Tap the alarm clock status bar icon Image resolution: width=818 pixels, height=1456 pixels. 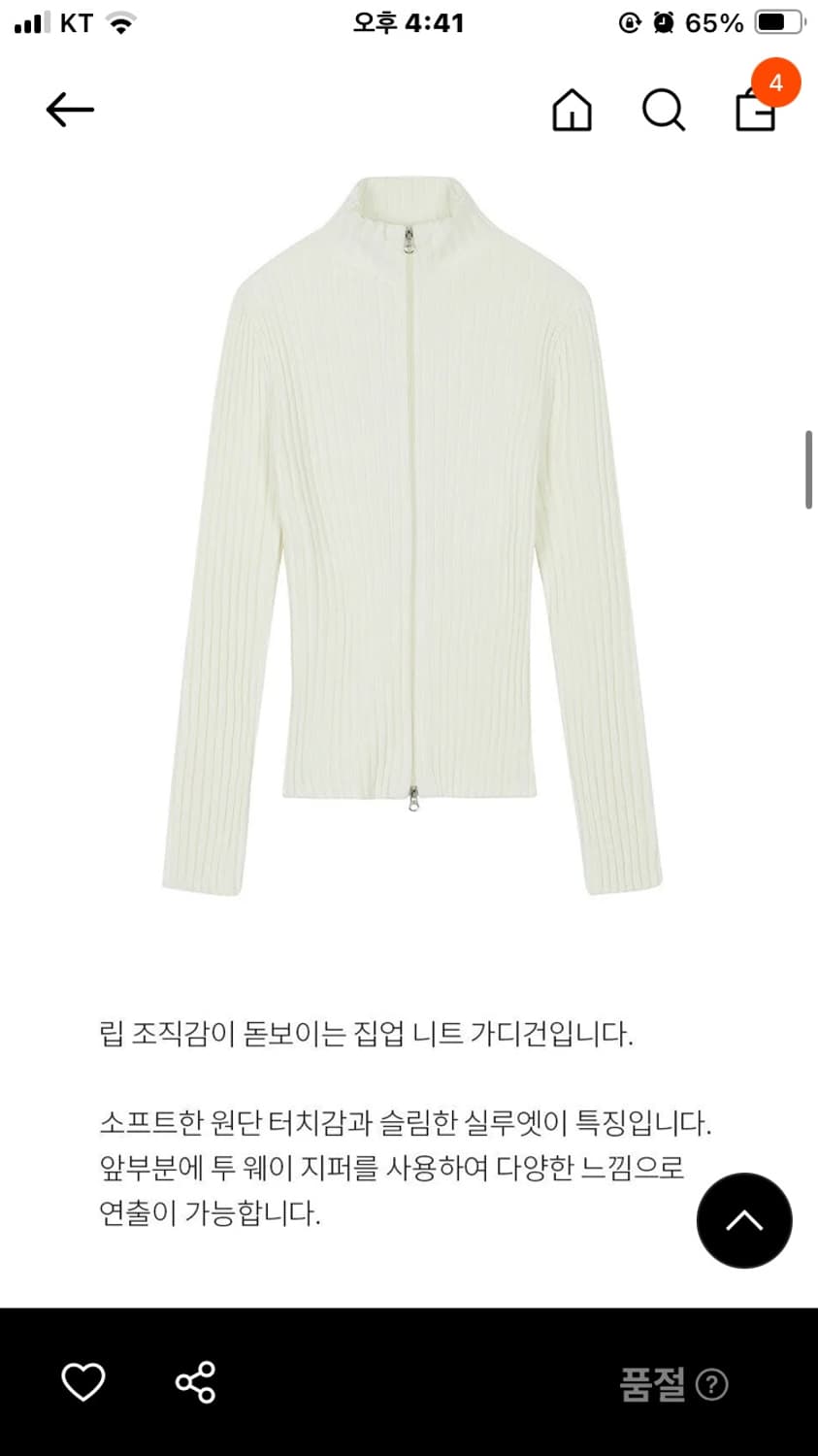point(660,21)
